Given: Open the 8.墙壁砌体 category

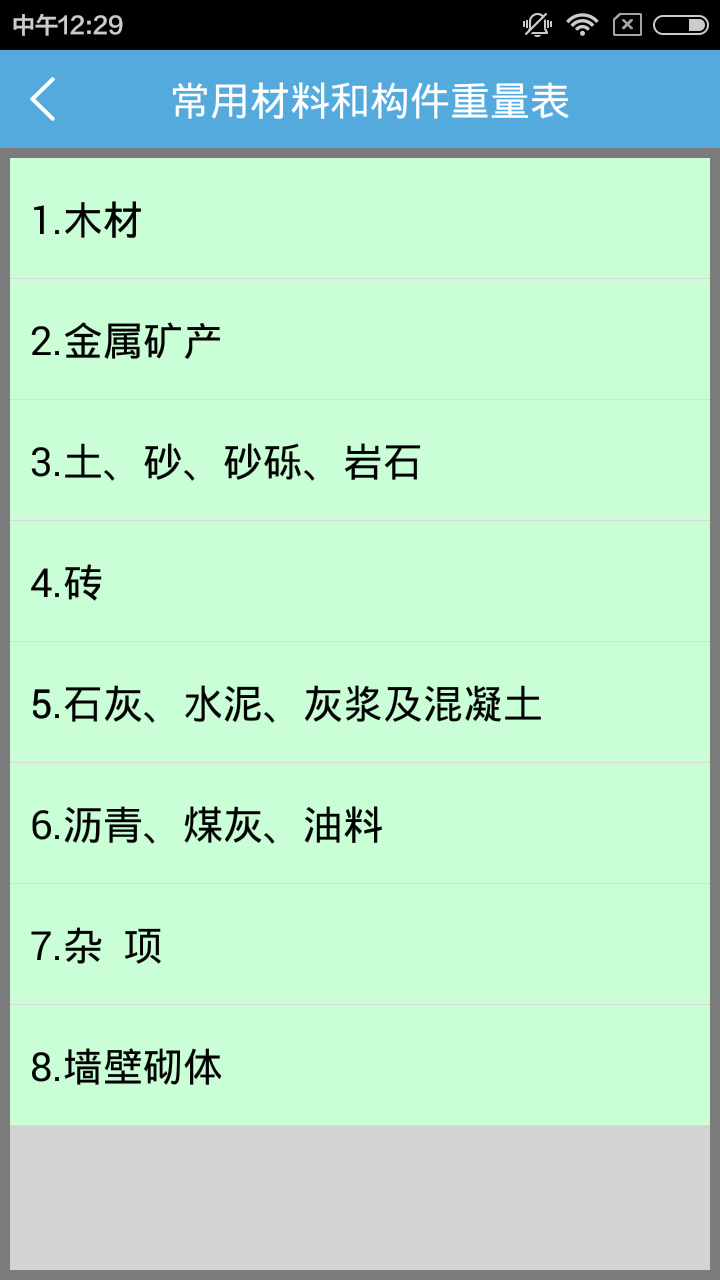Looking at the screenshot, I should [x=360, y=1067].
